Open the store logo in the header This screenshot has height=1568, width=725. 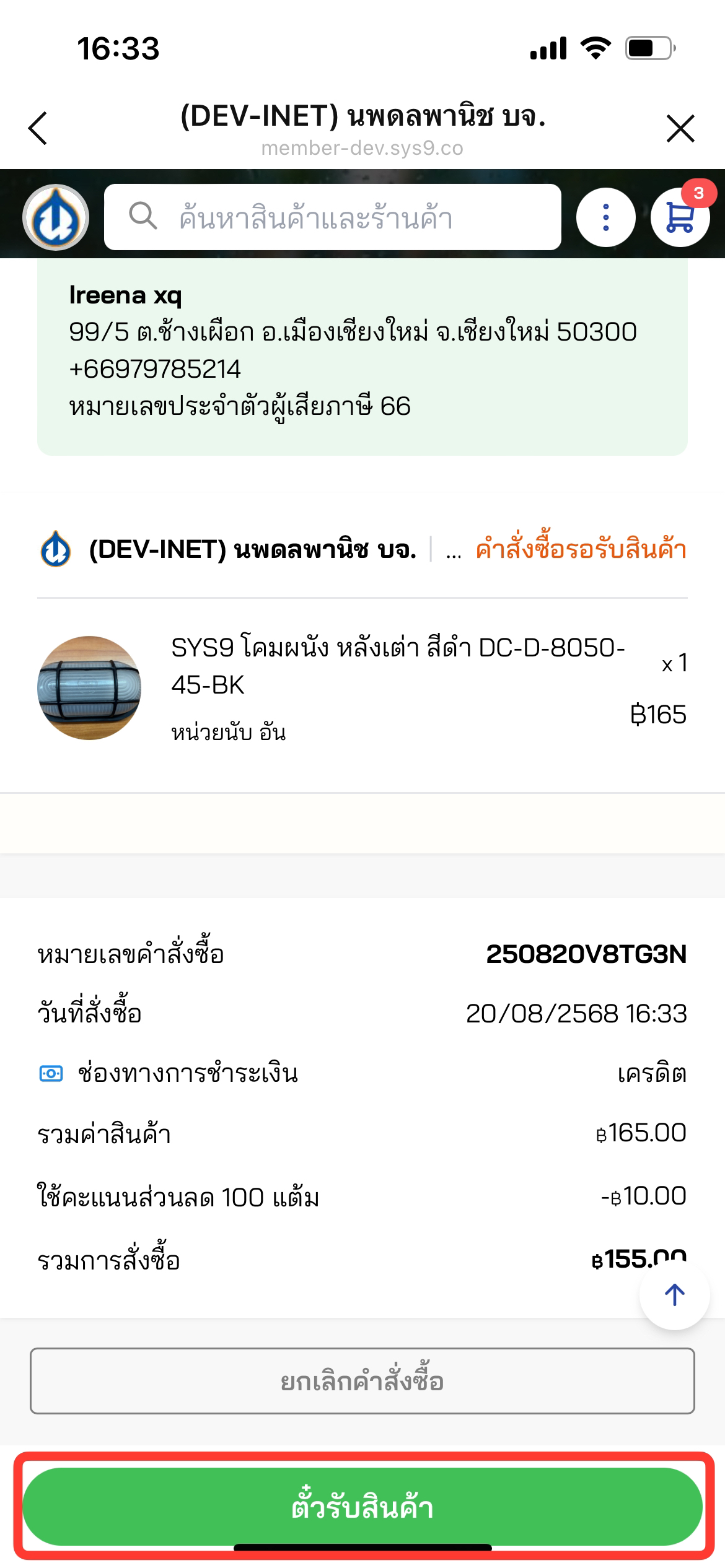pos(56,217)
